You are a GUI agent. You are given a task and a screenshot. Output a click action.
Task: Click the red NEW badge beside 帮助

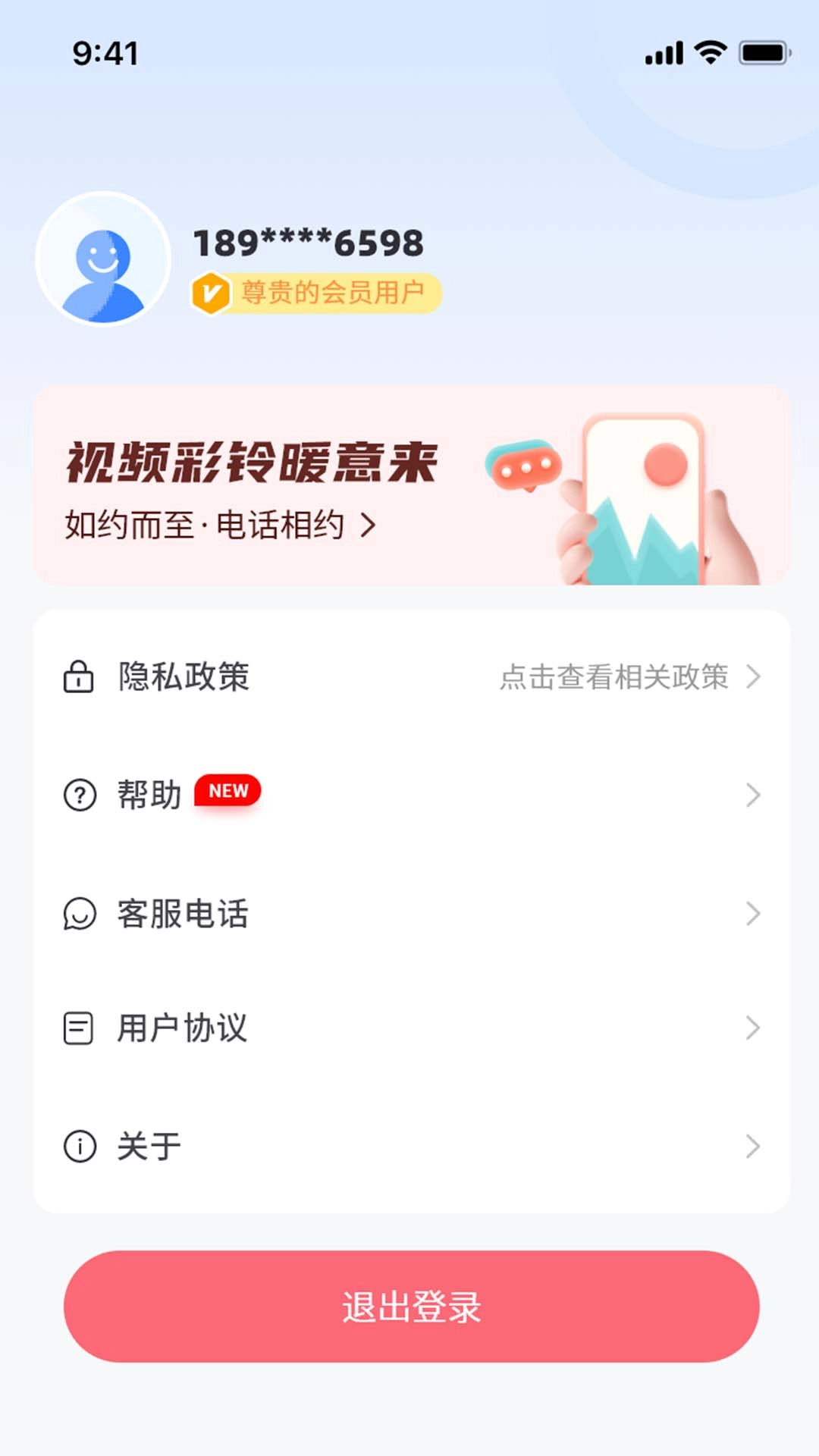[228, 790]
